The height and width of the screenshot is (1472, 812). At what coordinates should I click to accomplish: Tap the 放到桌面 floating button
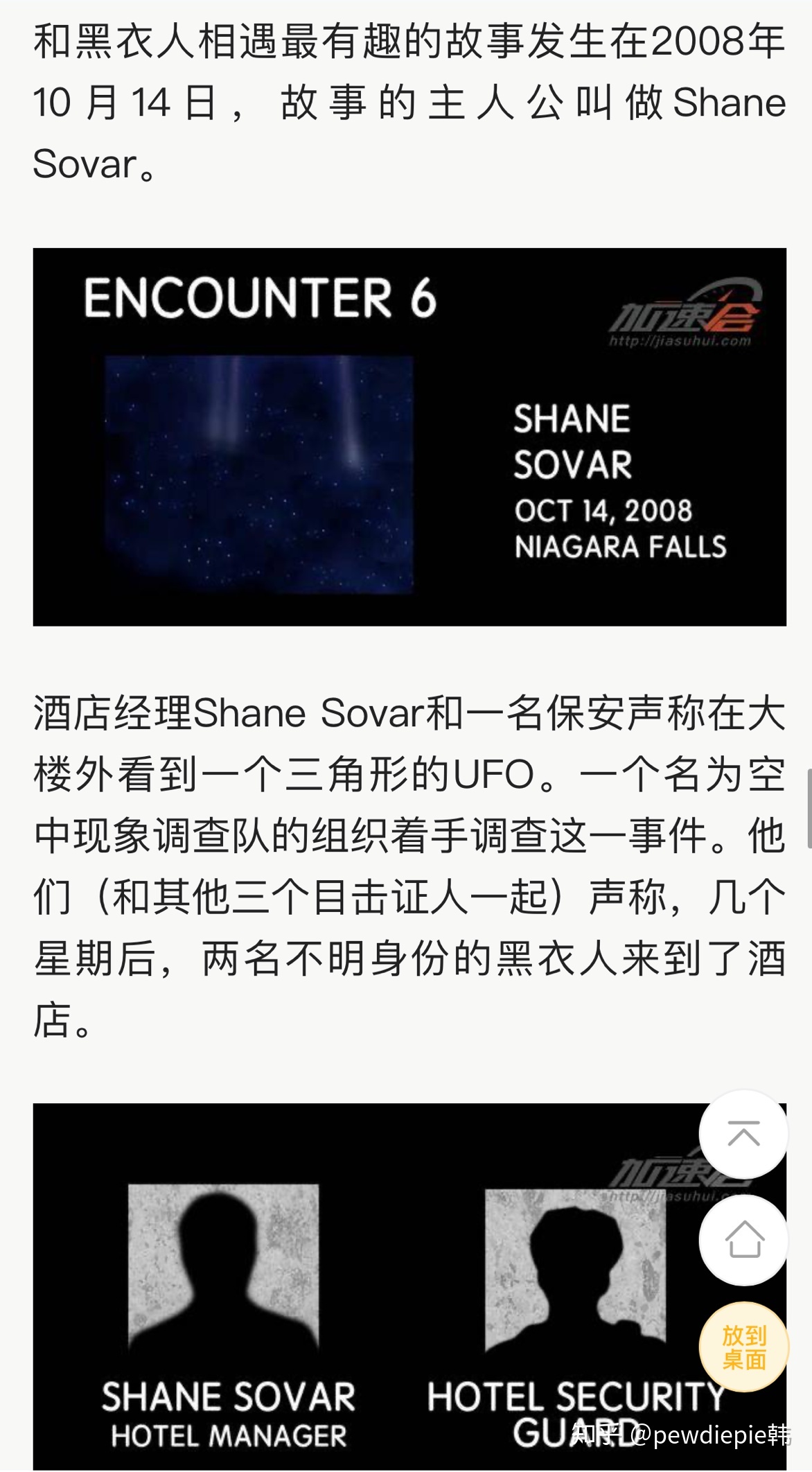[743, 1347]
